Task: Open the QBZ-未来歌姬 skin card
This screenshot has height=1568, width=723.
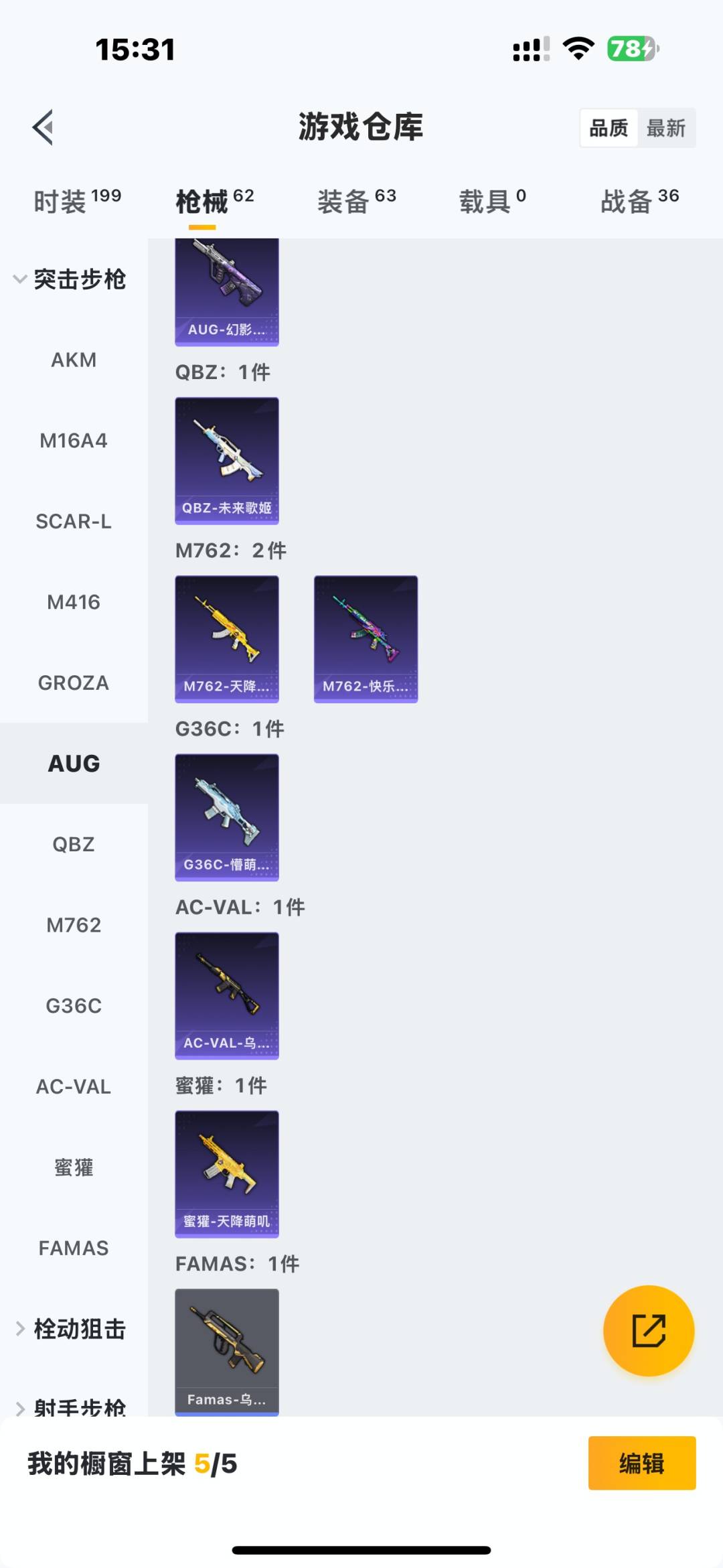Action: pyautogui.click(x=227, y=461)
